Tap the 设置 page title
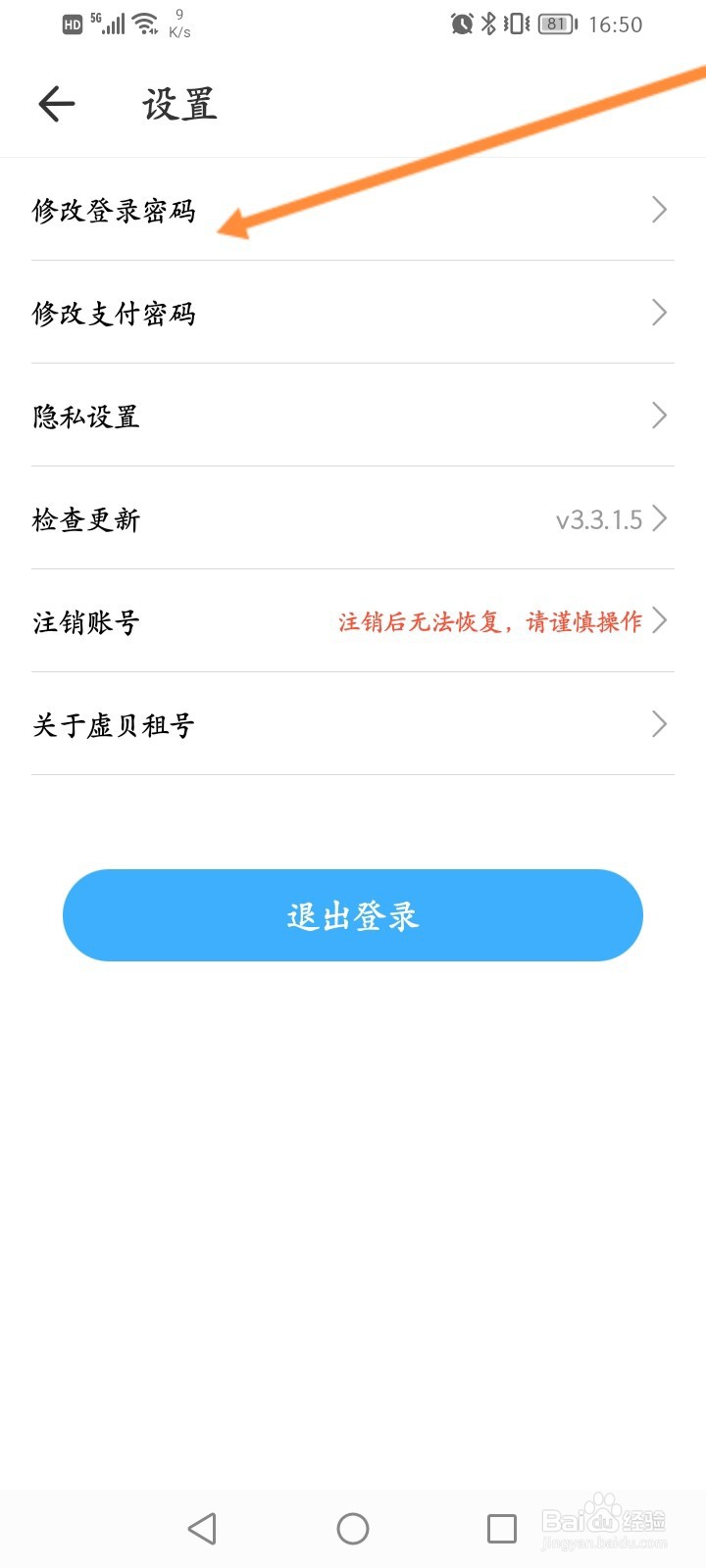 (x=178, y=103)
